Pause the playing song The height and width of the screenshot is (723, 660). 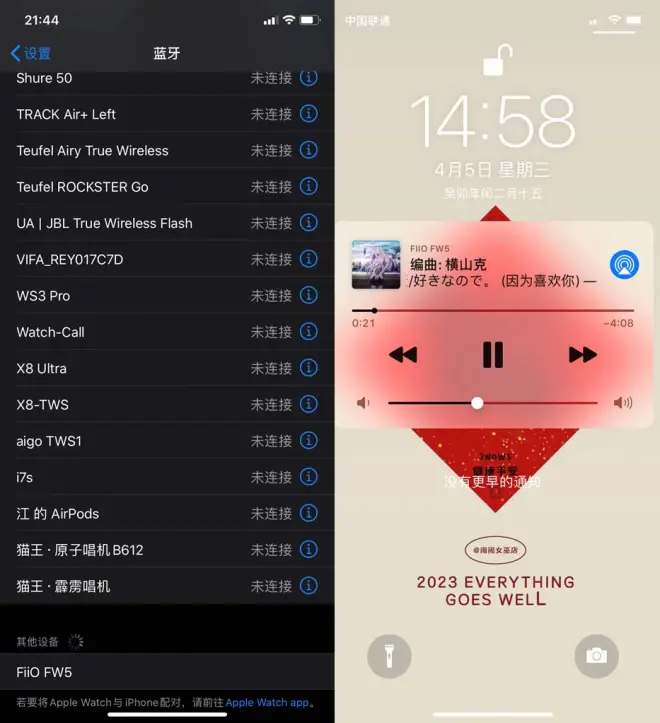(493, 355)
